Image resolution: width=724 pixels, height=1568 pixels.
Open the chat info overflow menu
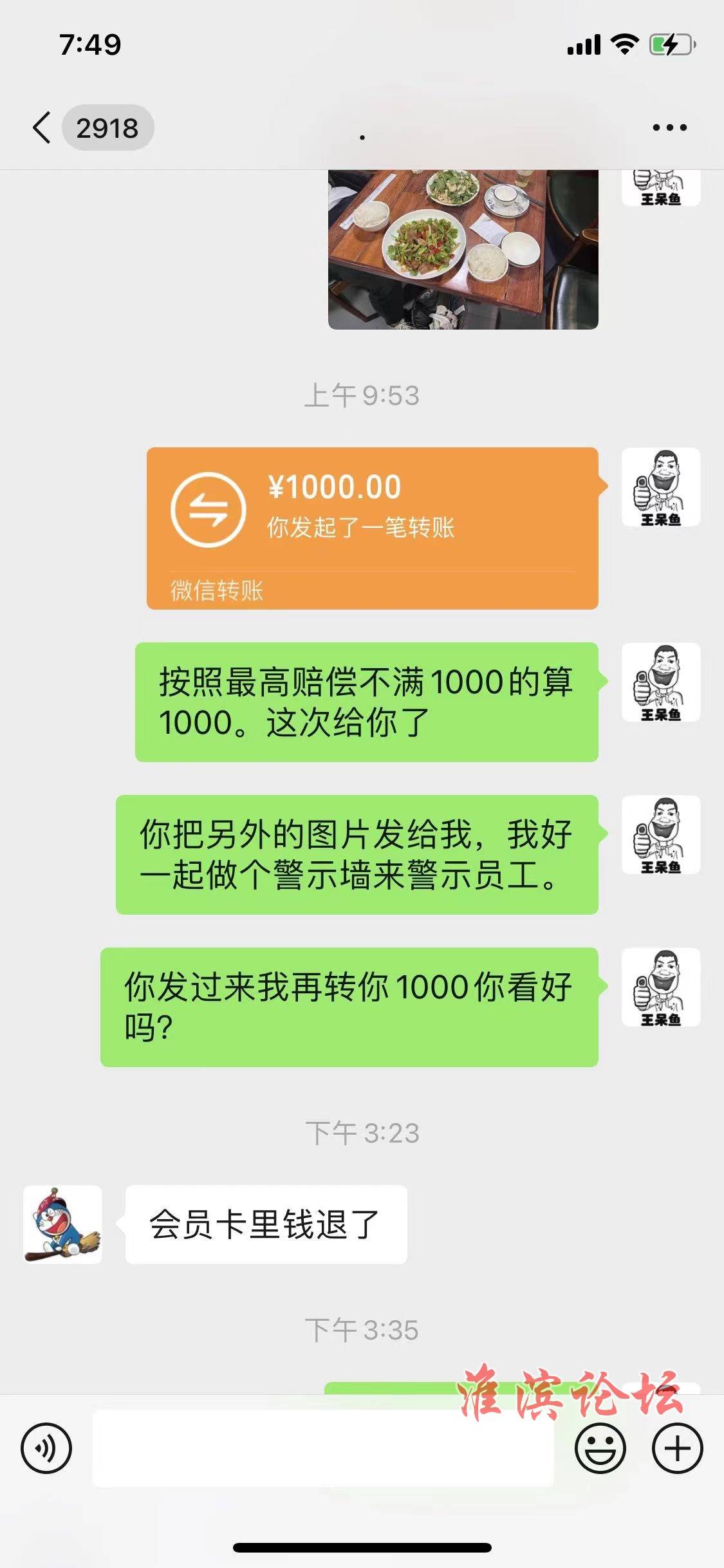pyautogui.click(x=669, y=127)
